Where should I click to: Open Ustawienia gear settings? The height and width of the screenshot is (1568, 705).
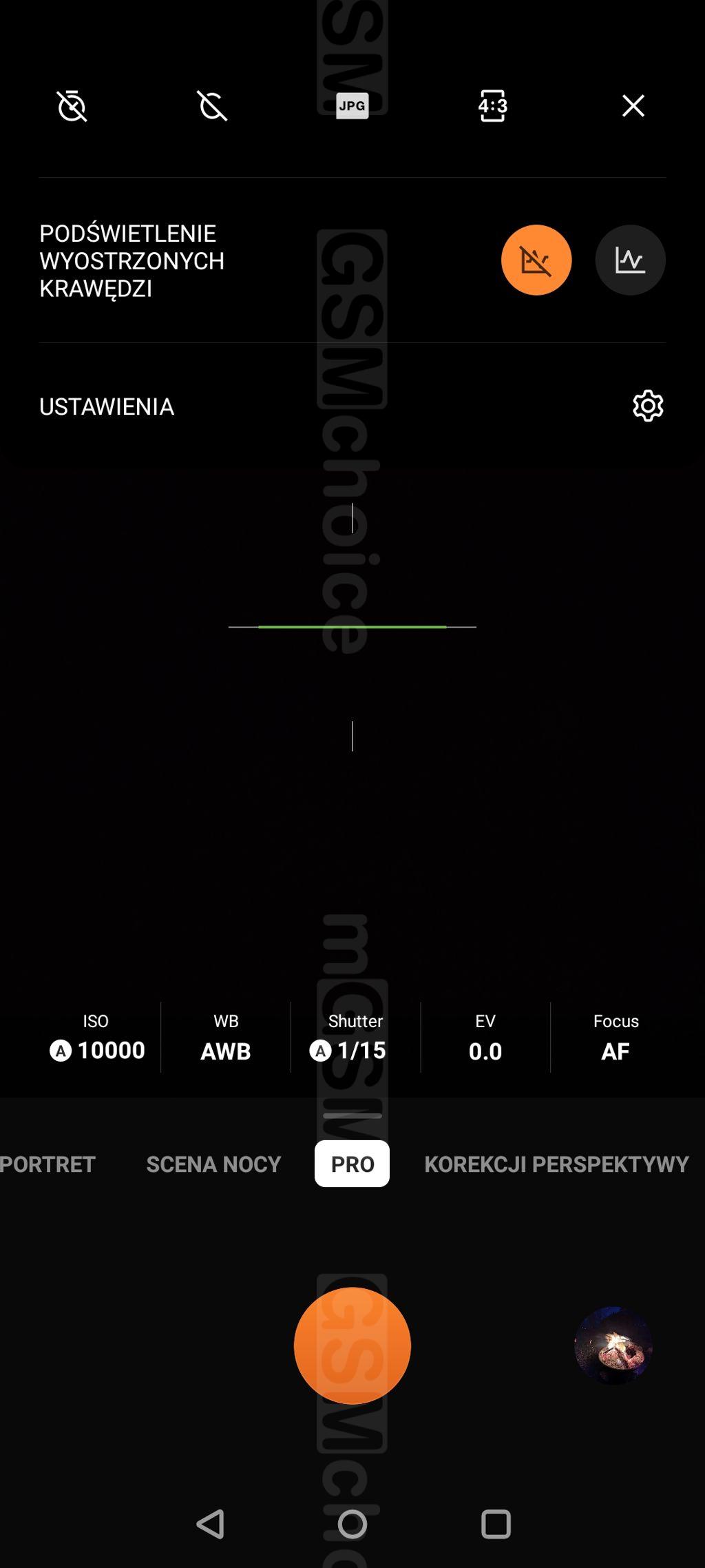pos(647,406)
